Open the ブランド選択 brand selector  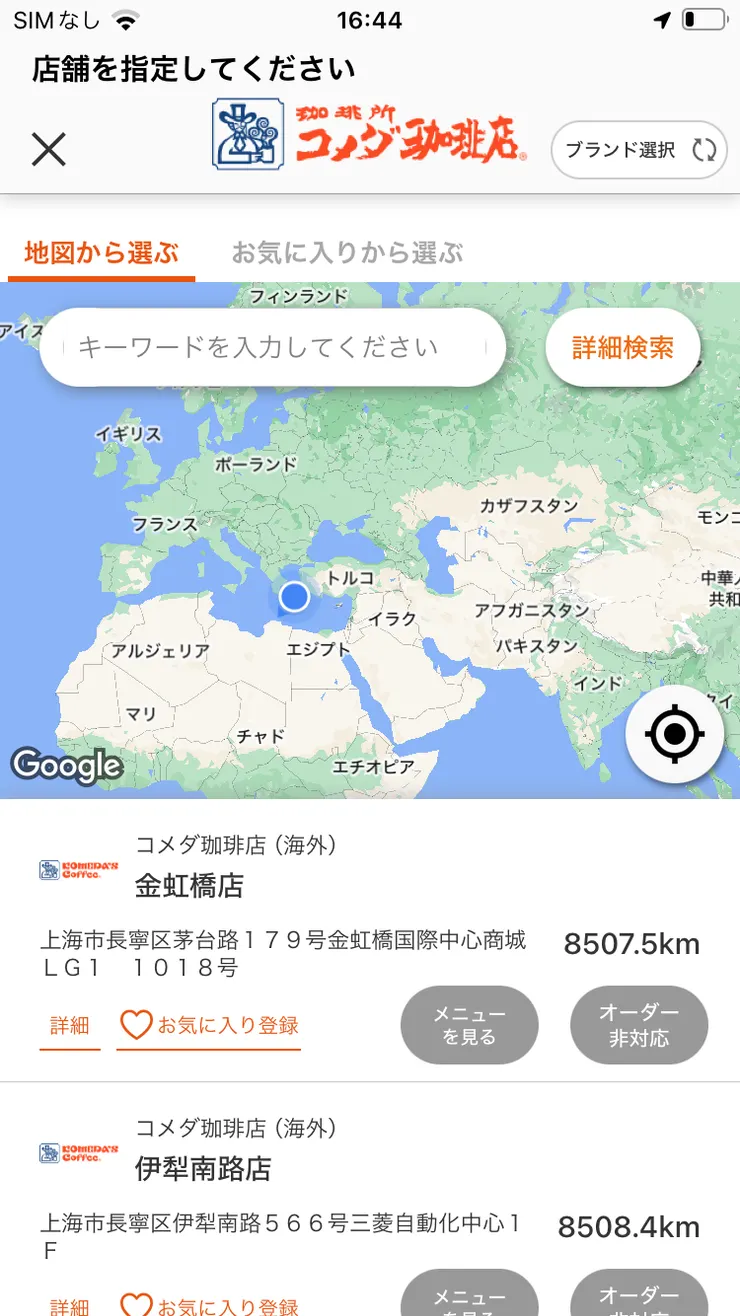[637, 149]
